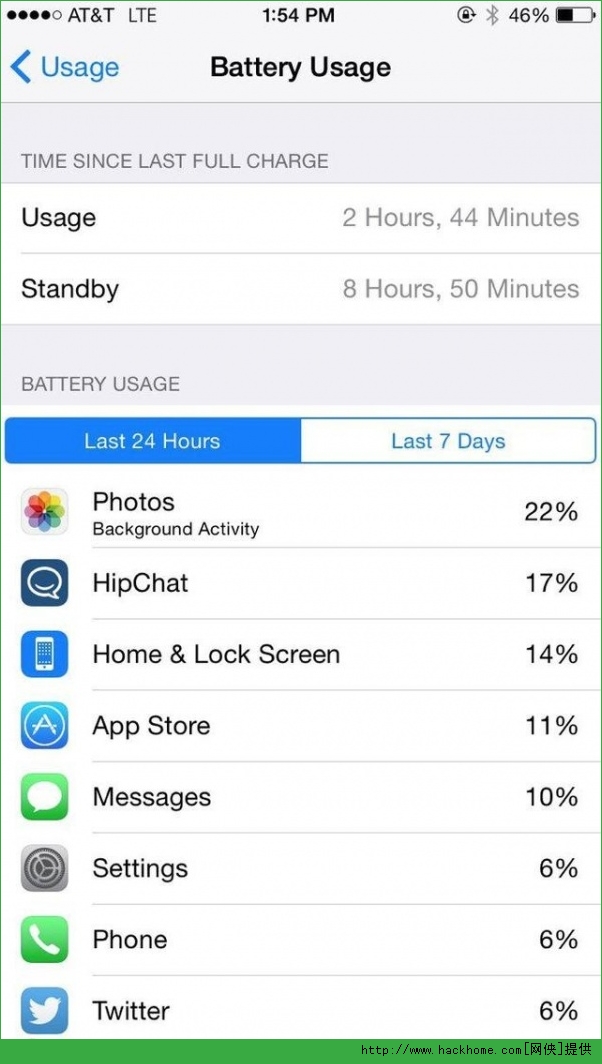Go back to Usage settings
The height and width of the screenshot is (1064, 602).
65,68
